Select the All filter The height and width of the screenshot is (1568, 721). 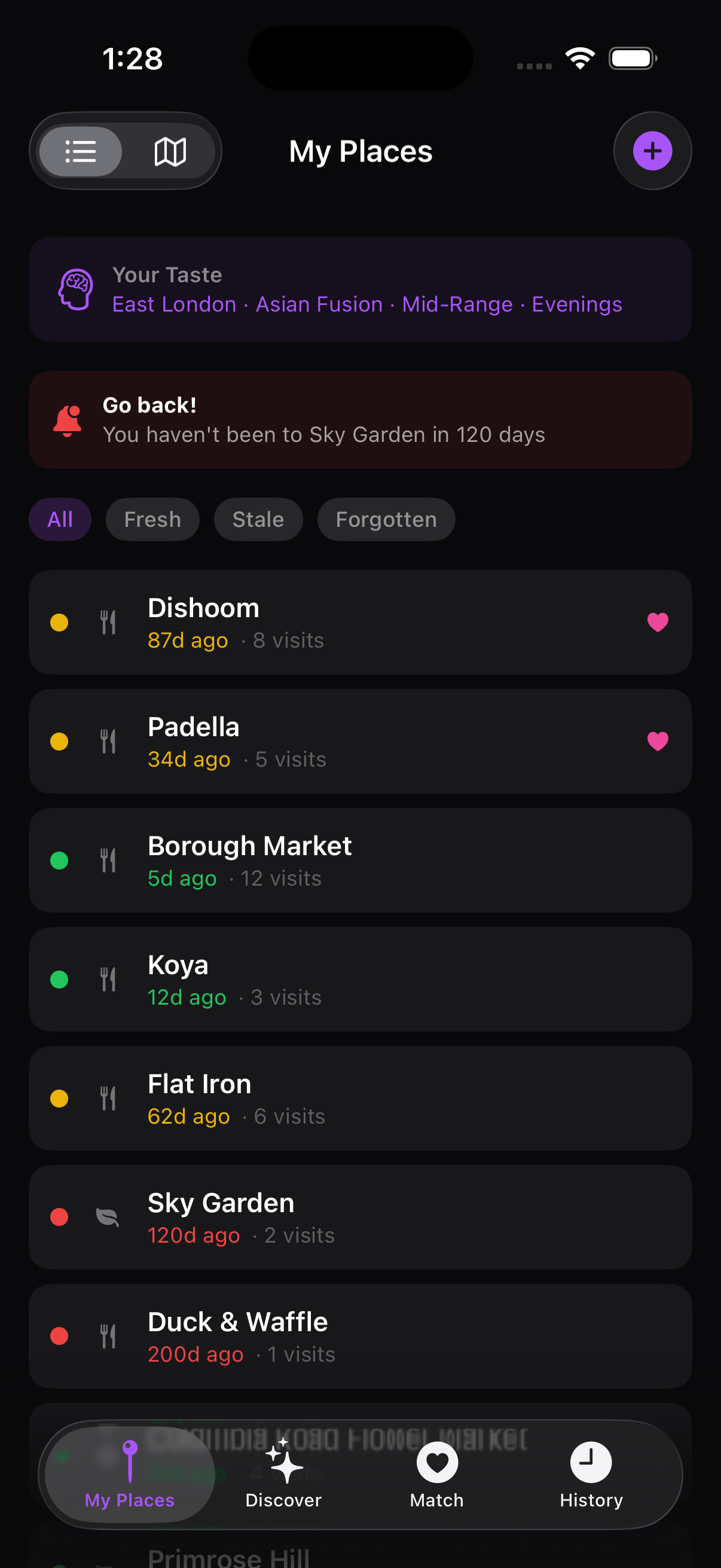tap(60, 519)
